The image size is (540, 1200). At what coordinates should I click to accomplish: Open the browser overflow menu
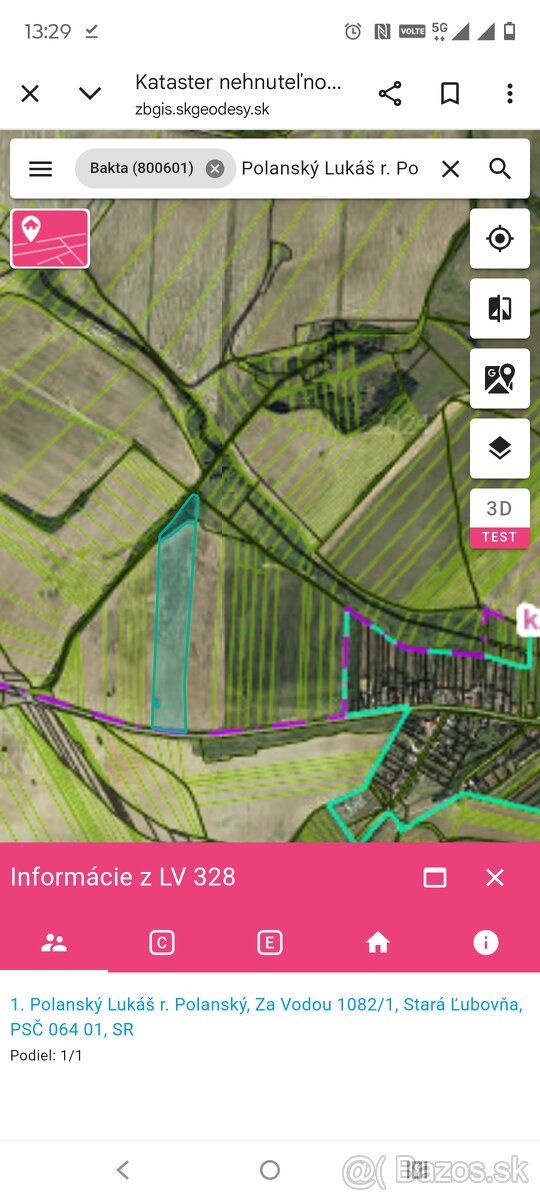tap(510, 94)
